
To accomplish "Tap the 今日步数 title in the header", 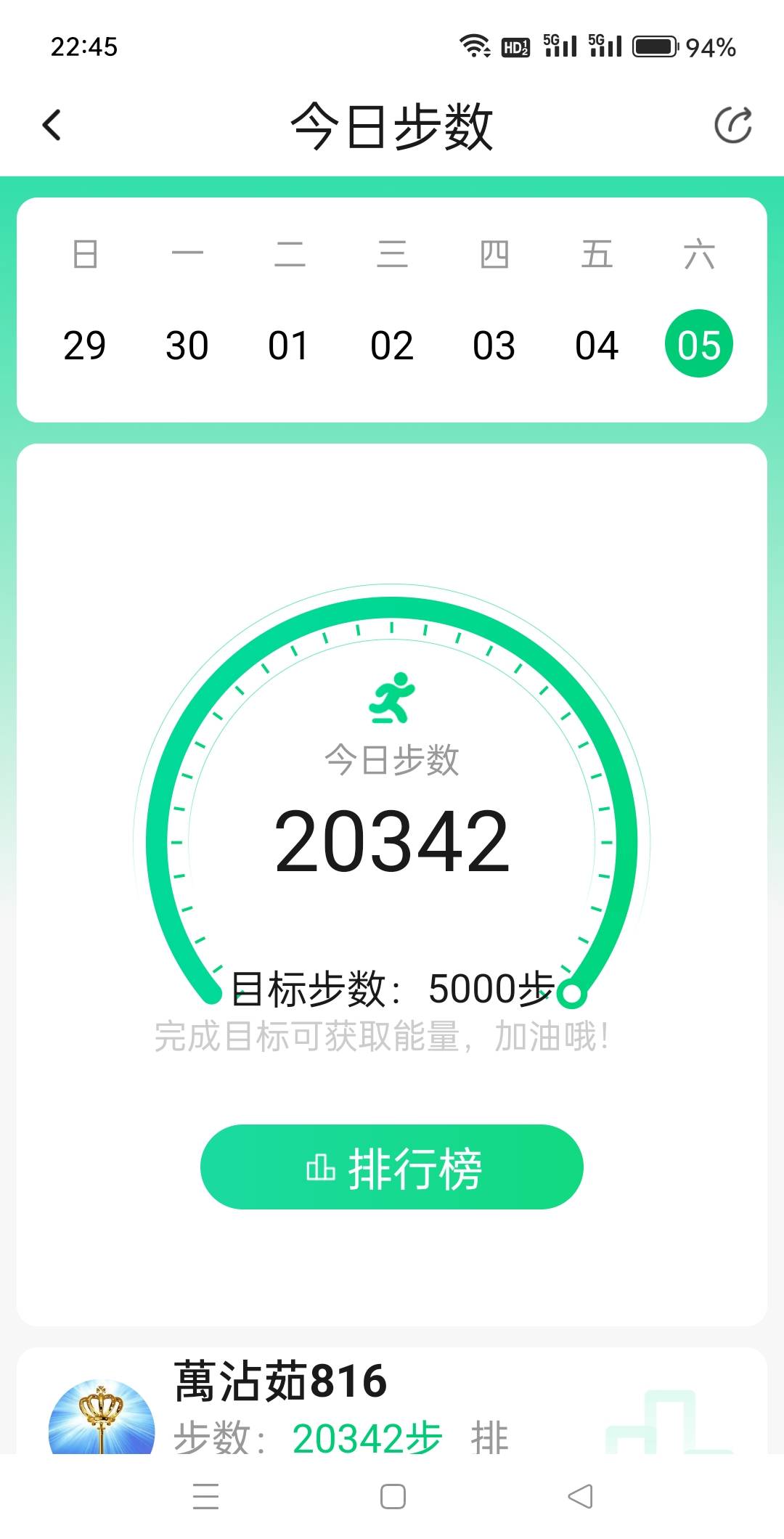I will 392,123.
